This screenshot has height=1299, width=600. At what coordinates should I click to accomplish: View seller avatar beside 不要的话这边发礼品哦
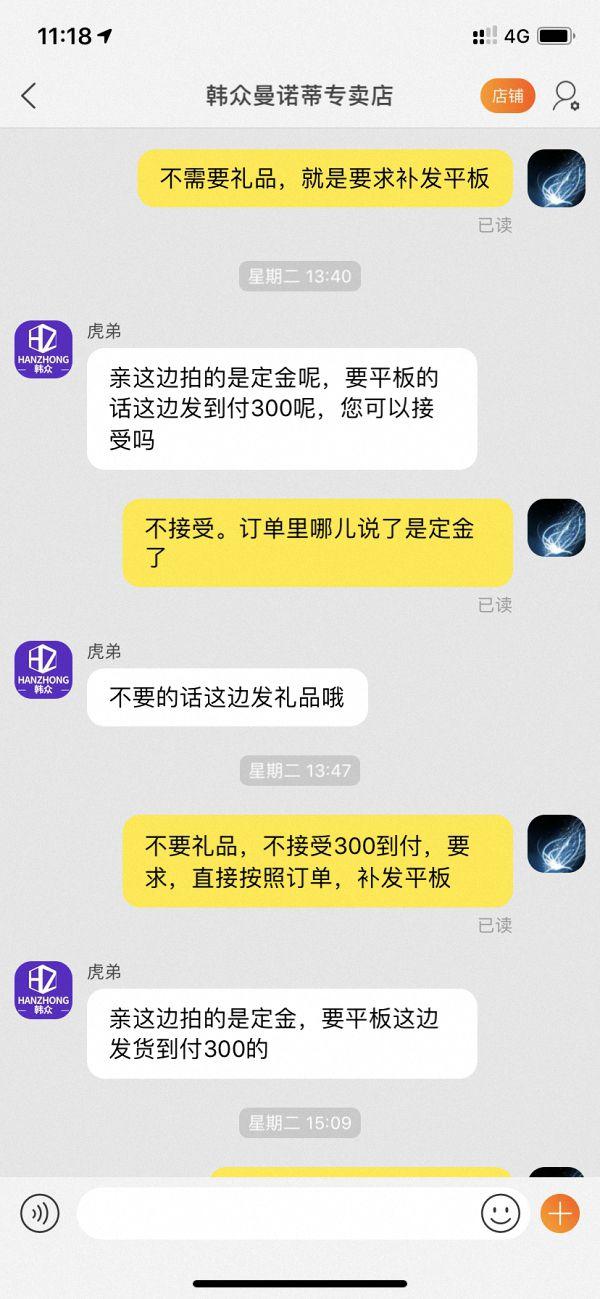tap(43, 670)
